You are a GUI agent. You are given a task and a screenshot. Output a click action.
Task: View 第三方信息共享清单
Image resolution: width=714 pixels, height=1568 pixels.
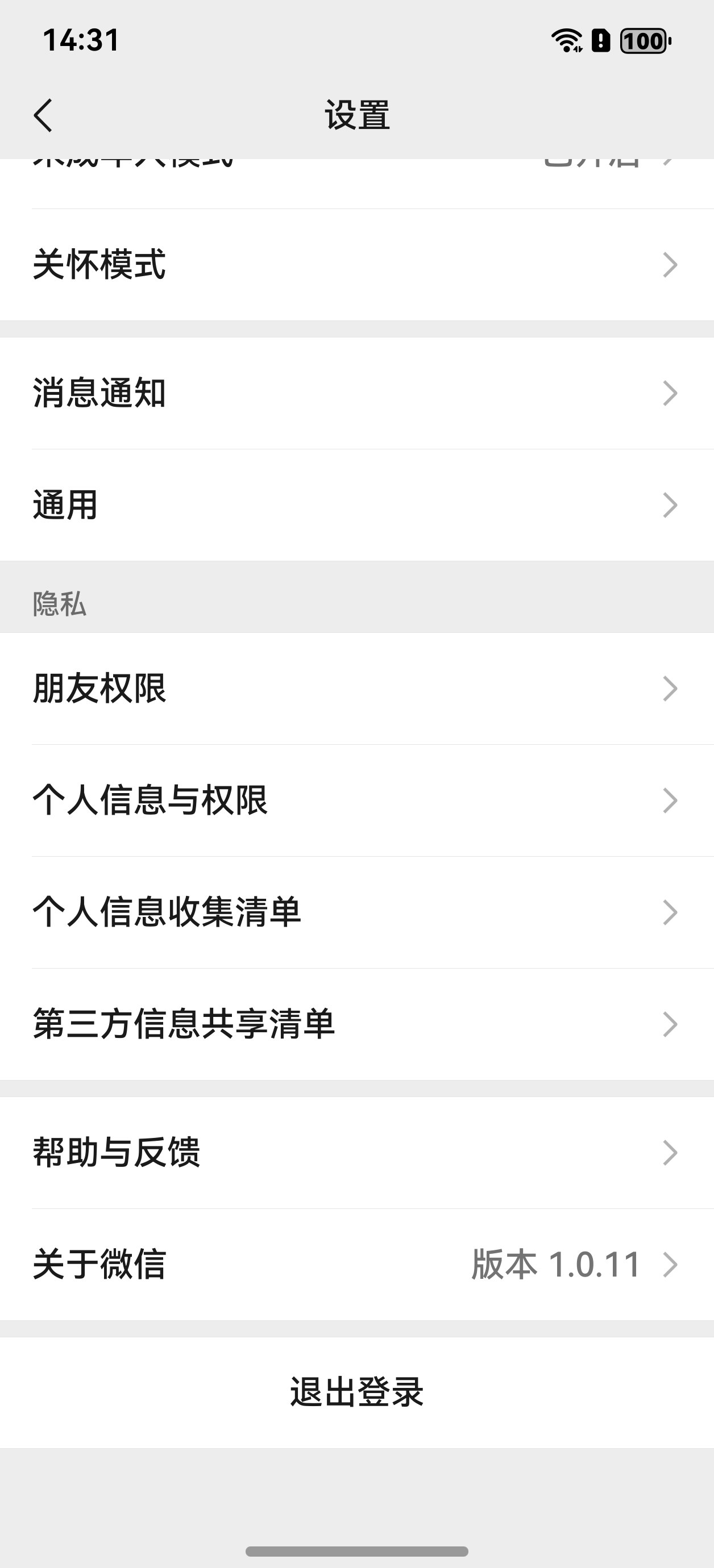coord(357,1024)
